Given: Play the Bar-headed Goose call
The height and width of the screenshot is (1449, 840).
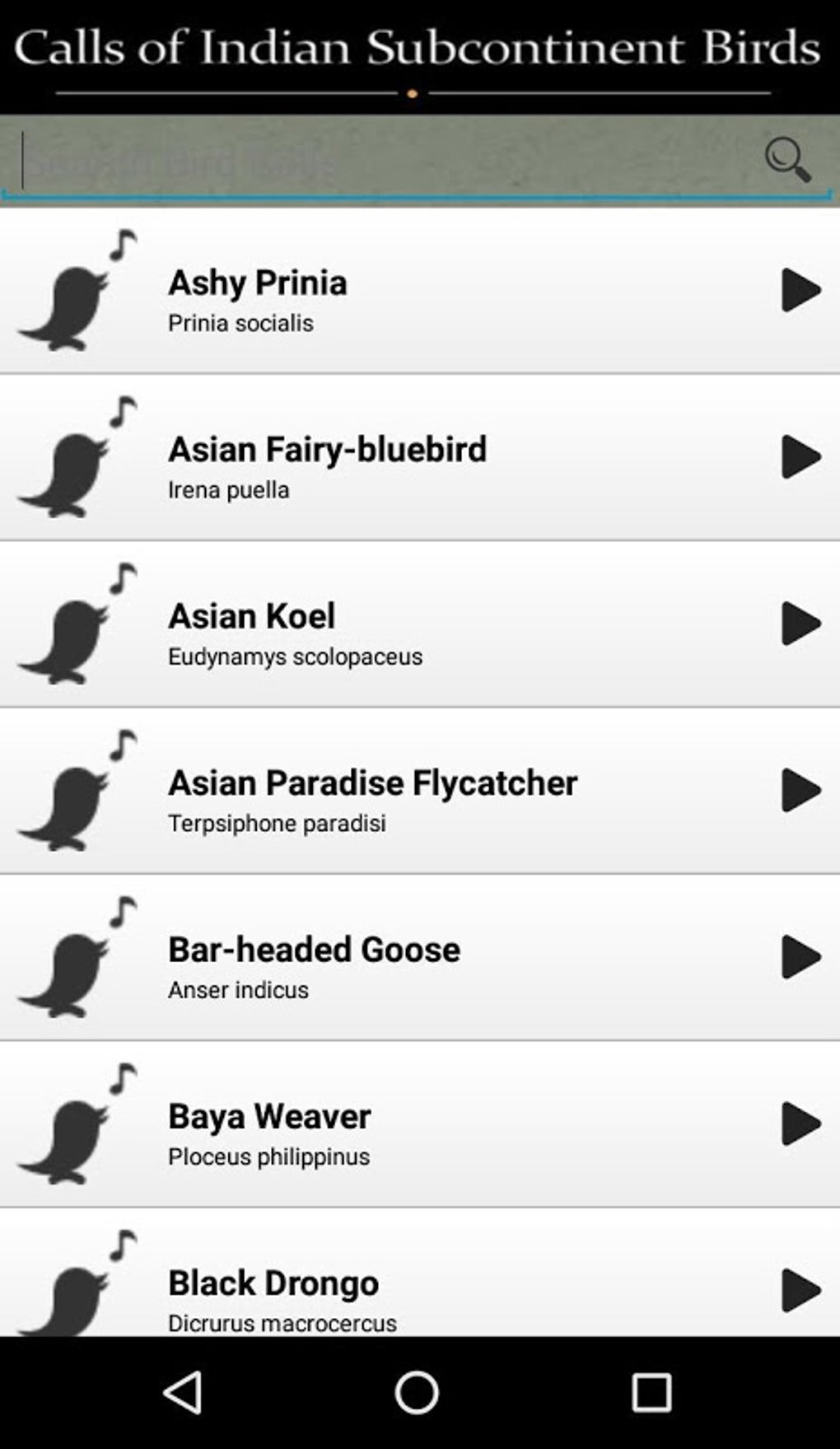Looking at the screenshot, I should coord(800,957).
